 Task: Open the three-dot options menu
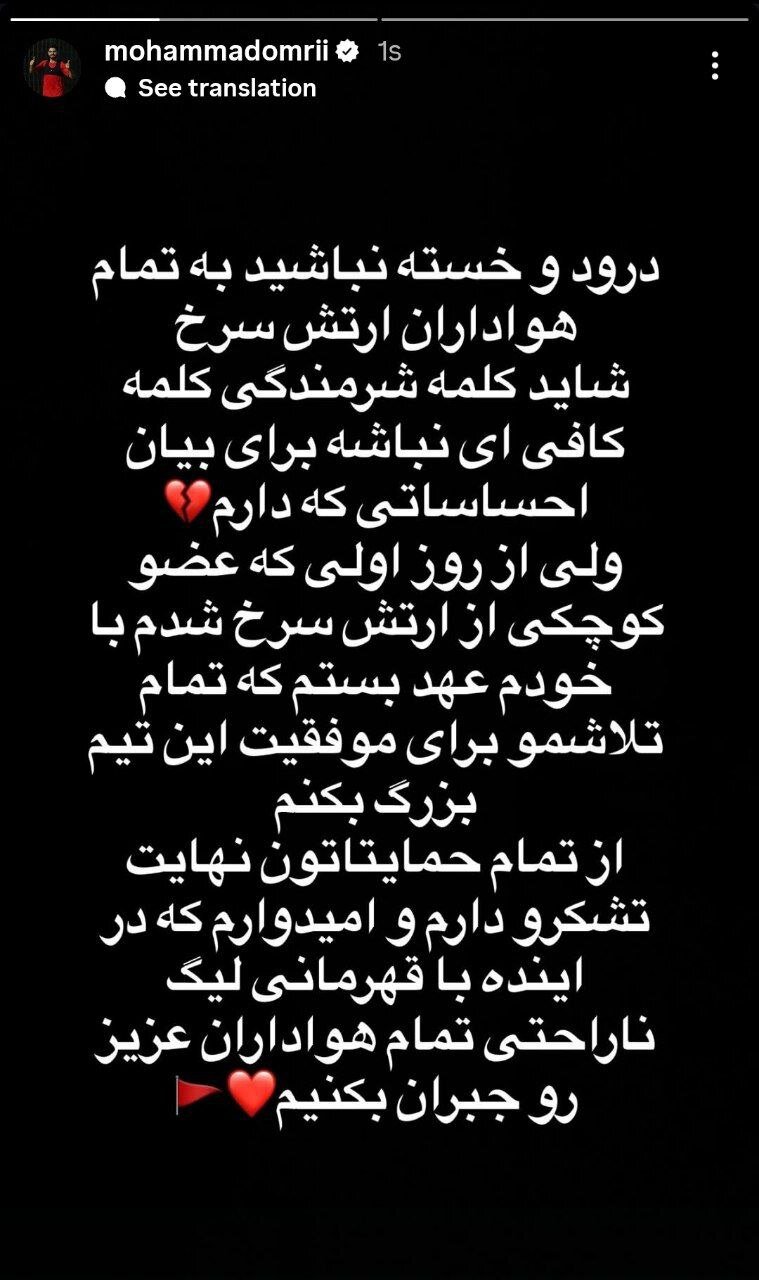point(714,64)
